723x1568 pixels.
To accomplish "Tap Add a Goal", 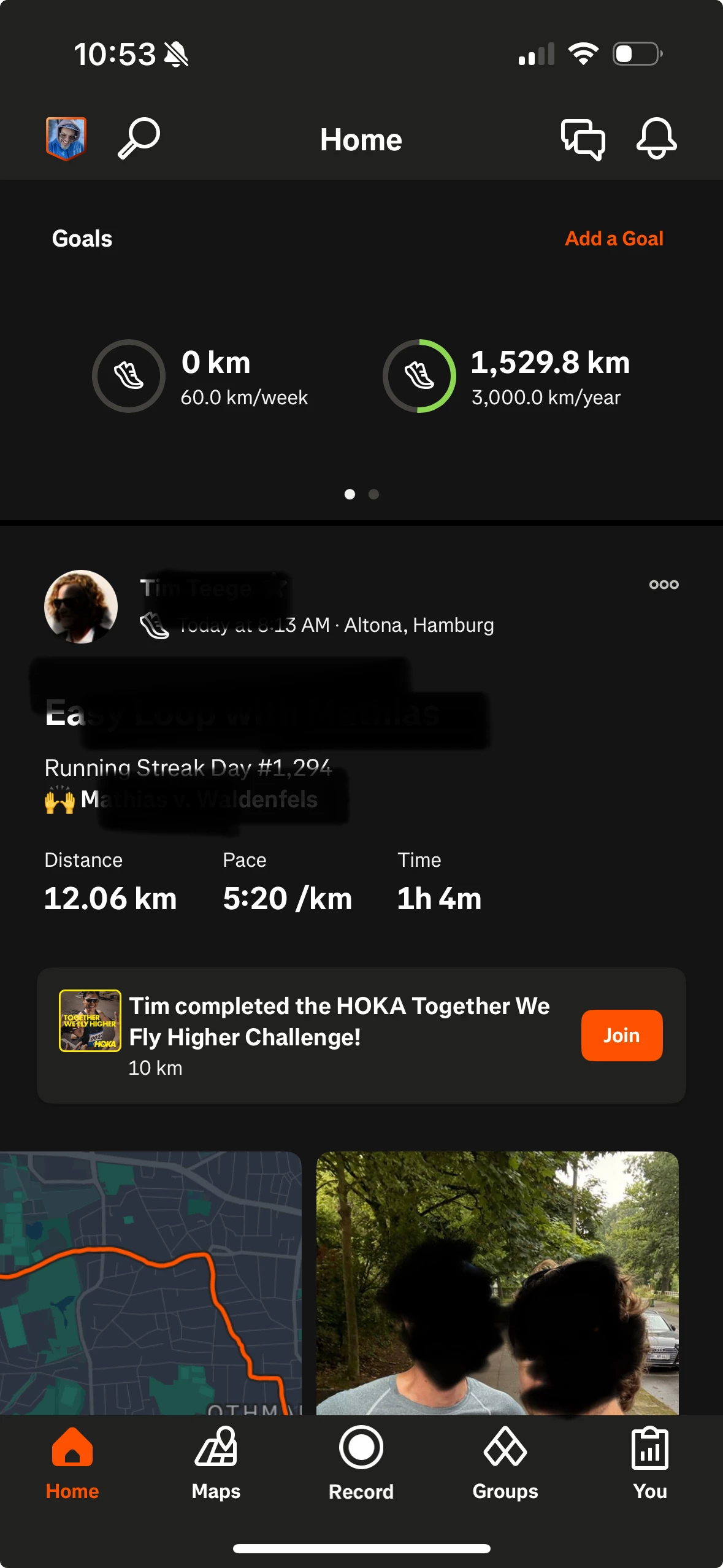I will pos(614,239).
